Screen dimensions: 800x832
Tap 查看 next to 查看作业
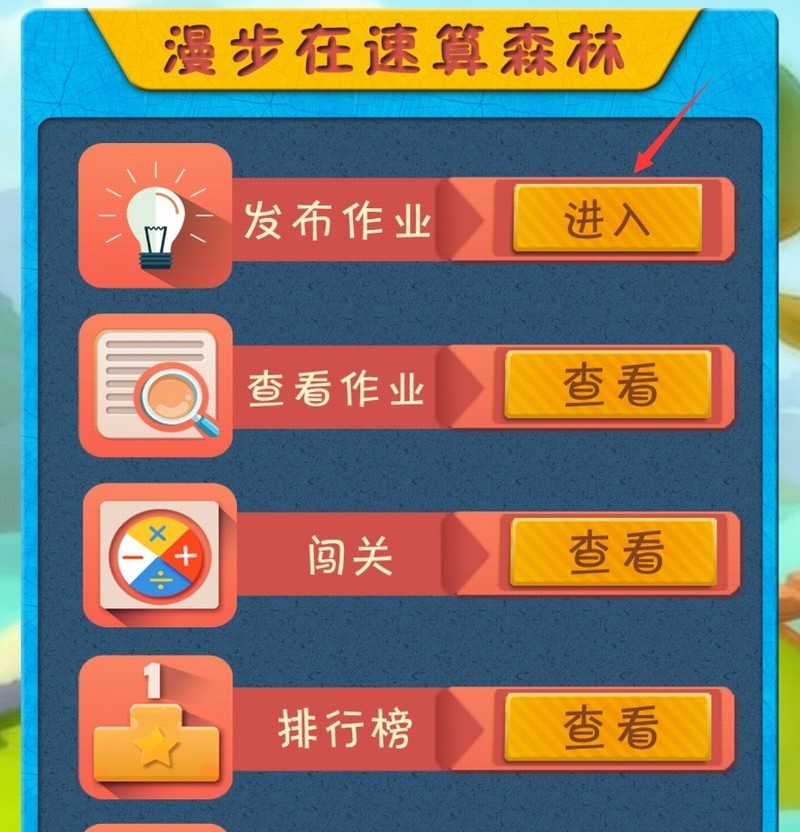point(608,385)
